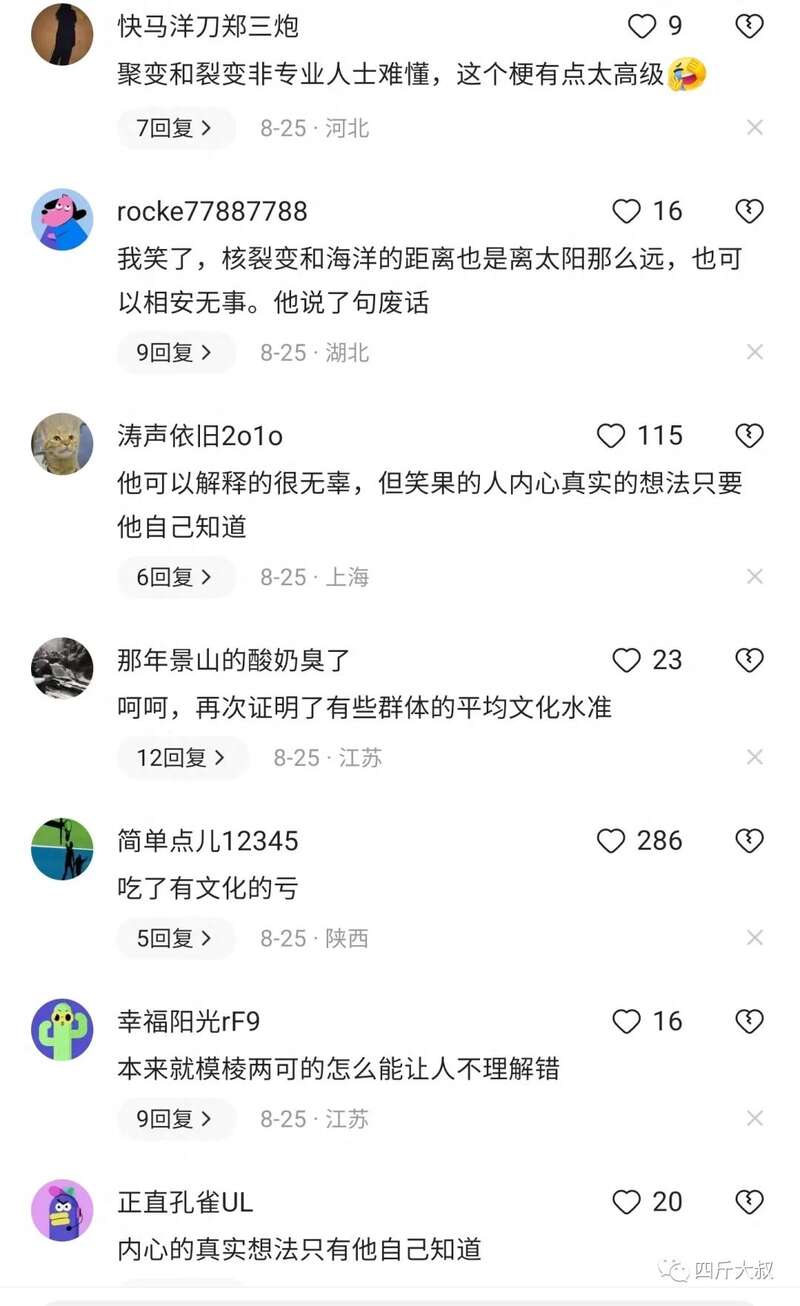Expand 9 replies under 幸福阳光rF9's comment
Viewport: 800px width, 1306px height.
[175, 1119]
